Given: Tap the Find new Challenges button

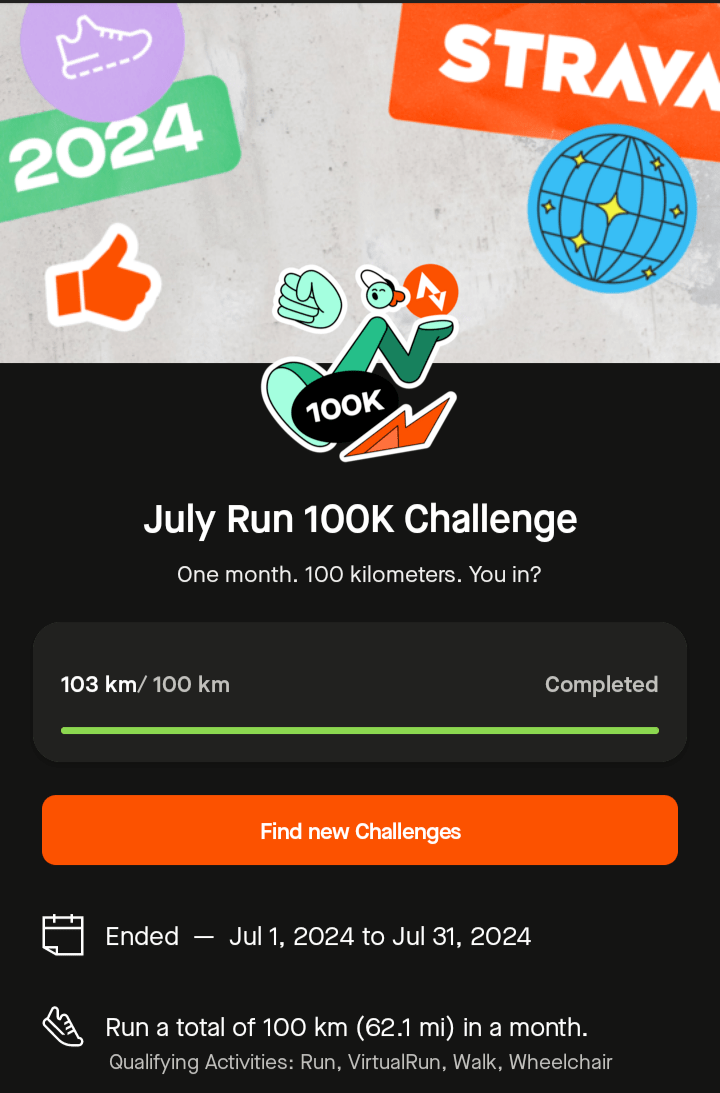Looking at the screenshot, I should click(x=360, y=831).
